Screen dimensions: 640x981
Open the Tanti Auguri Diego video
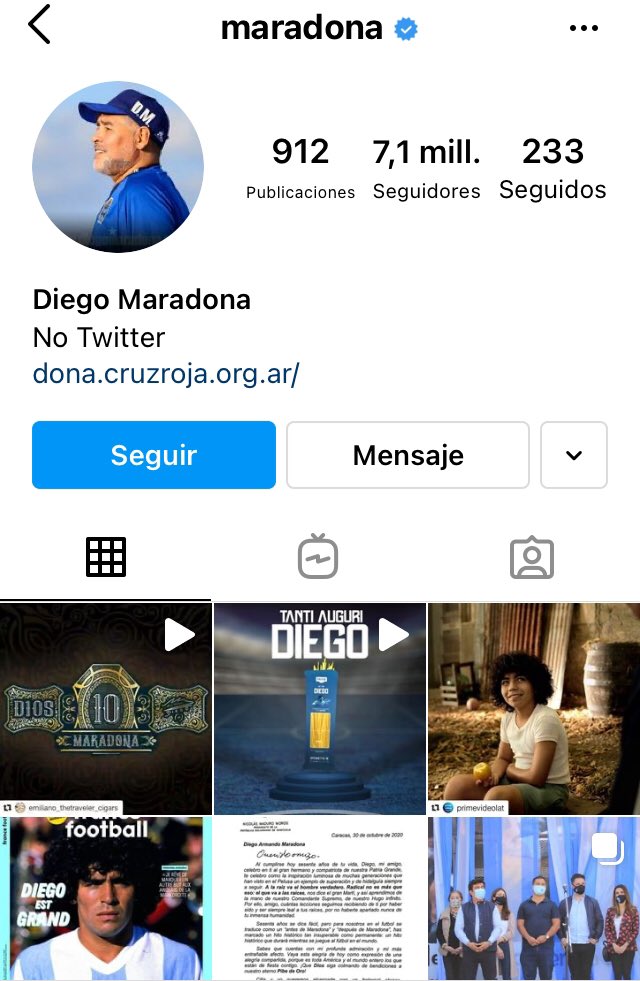319,708
